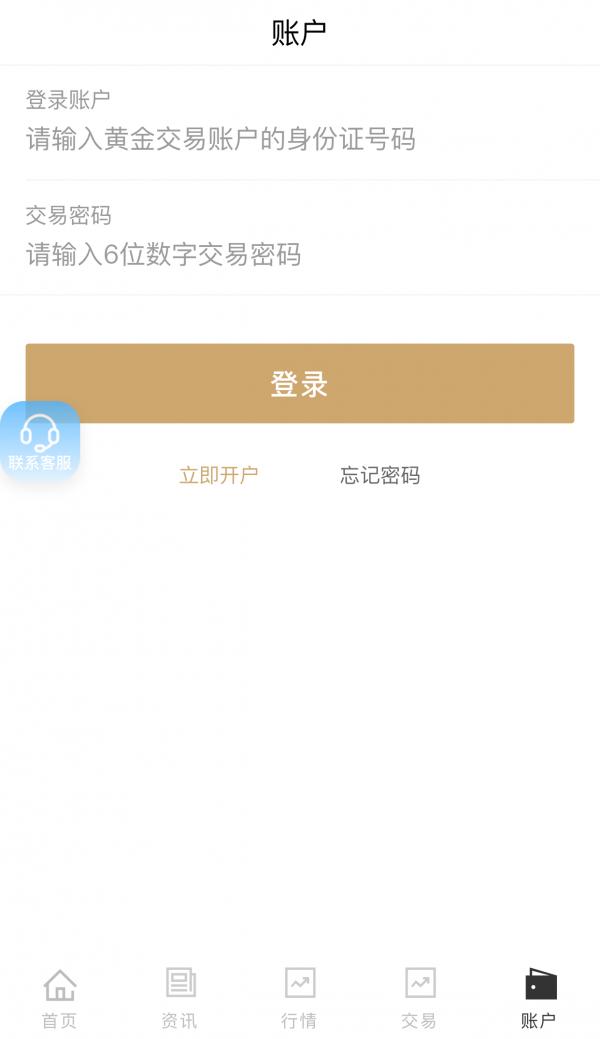Tap the 登录 login button

(300, 384)
